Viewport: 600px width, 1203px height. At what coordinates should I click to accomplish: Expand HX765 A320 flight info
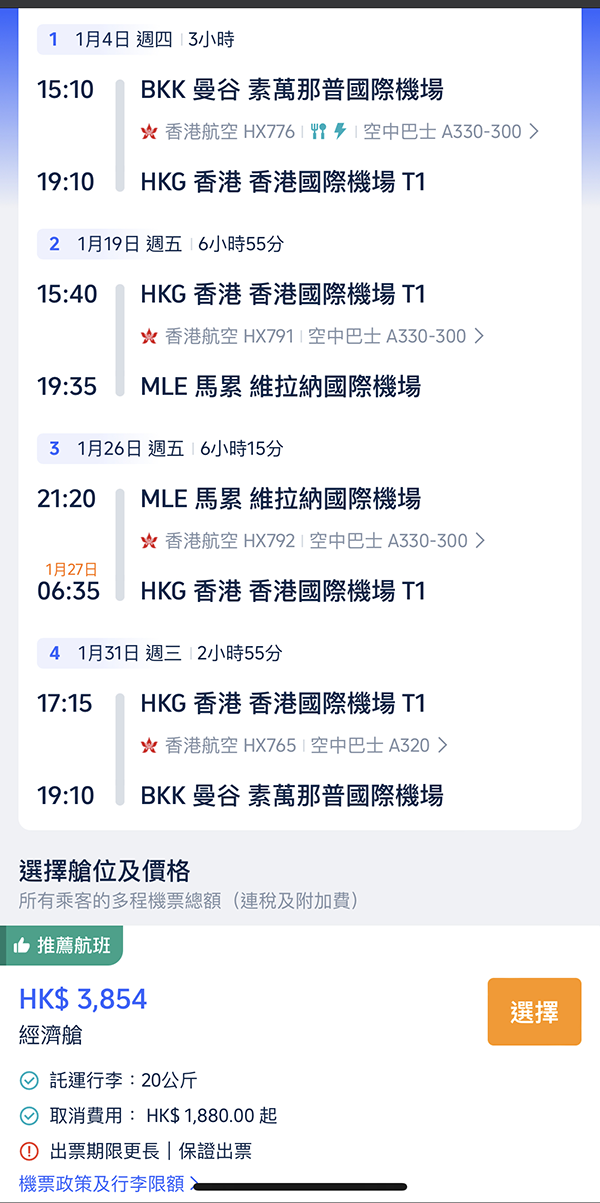coord(443,745)
